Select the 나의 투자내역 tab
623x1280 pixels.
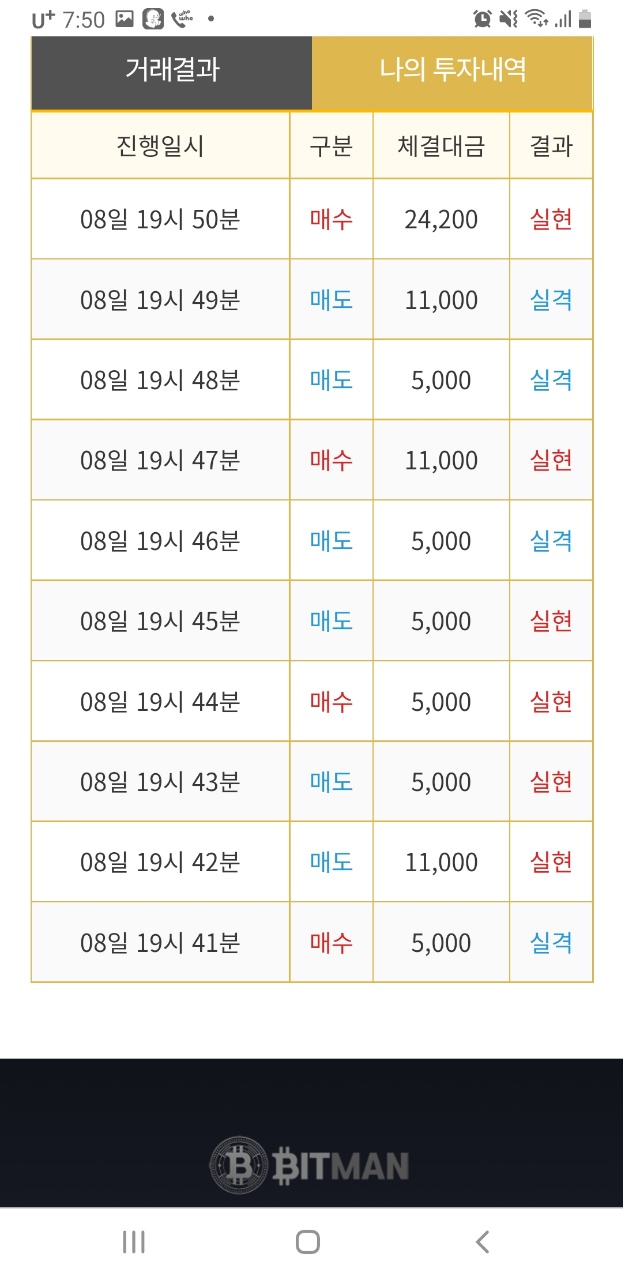point(452,72)
